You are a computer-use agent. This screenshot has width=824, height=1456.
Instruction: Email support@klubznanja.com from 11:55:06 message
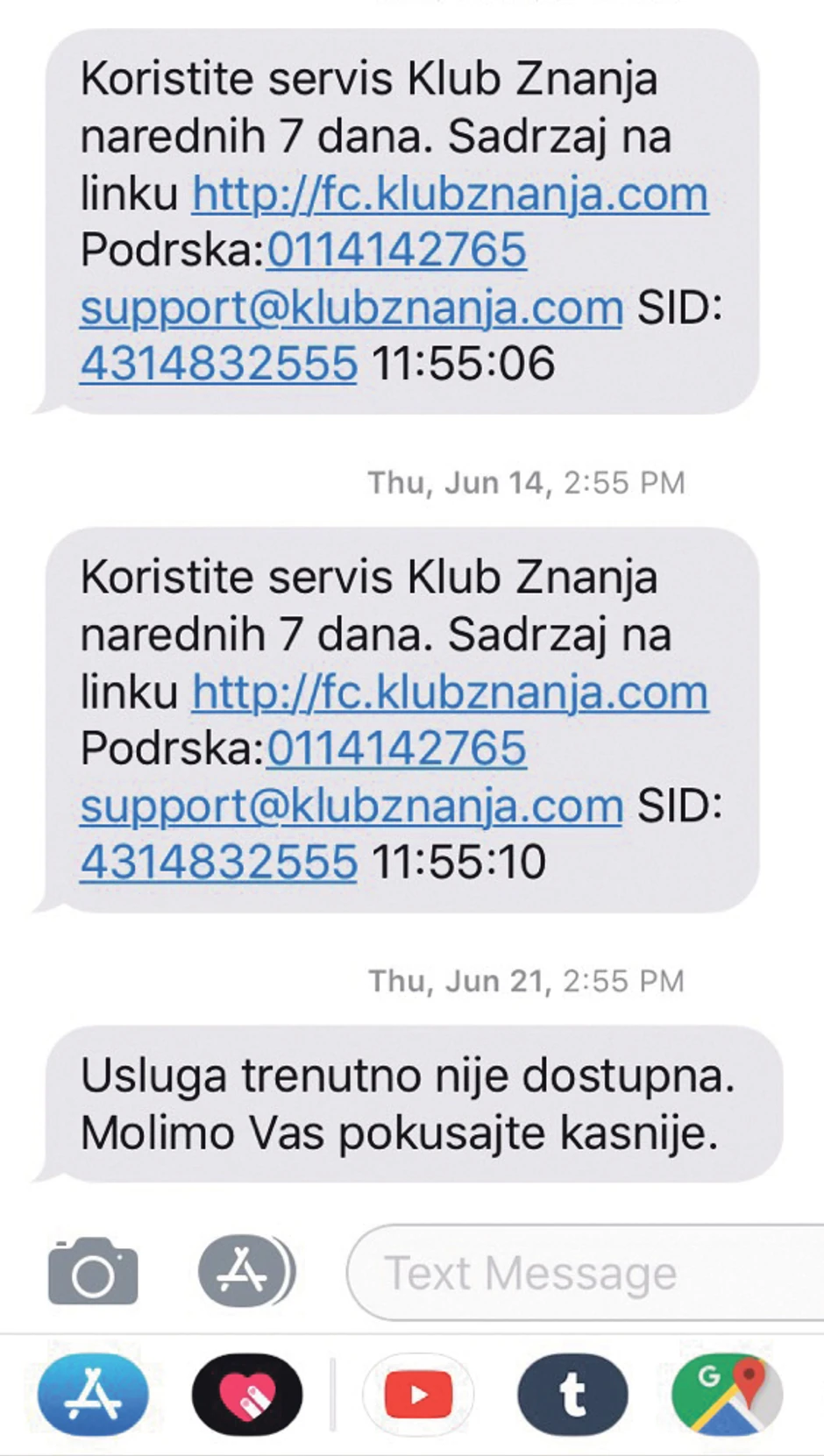(x=351, y=308)
